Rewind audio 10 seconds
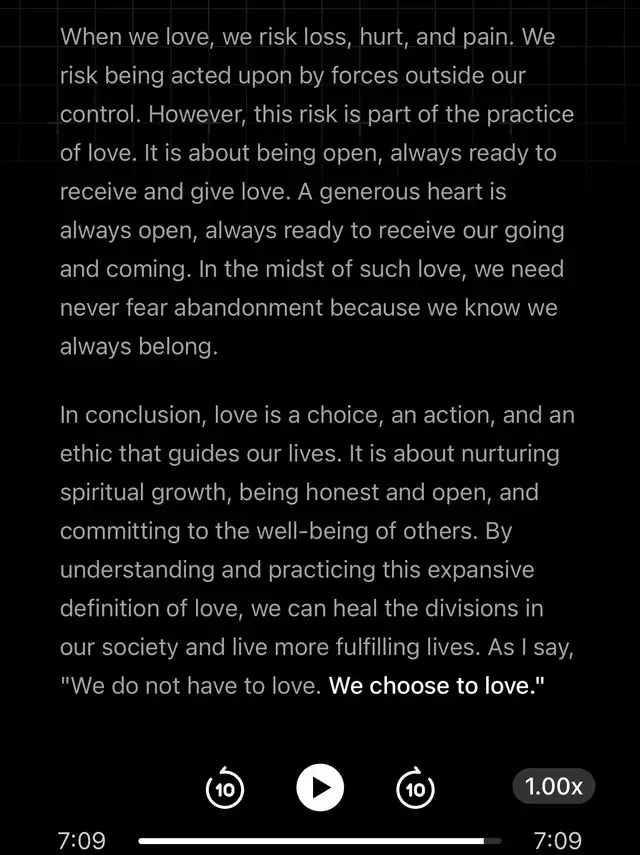640x855 pixels. click(x=225, y=789)
